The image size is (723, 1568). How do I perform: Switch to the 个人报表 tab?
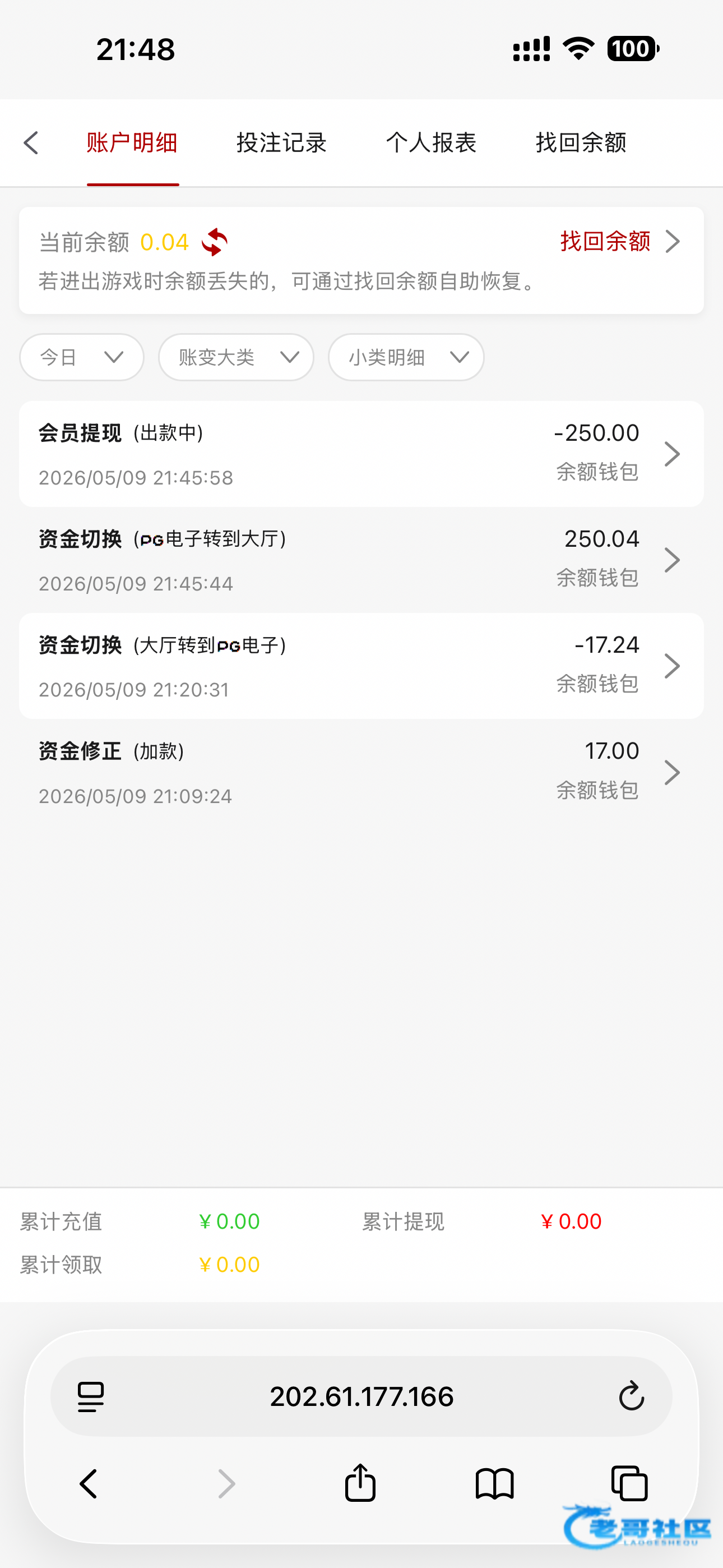click(x=432, y=143)
